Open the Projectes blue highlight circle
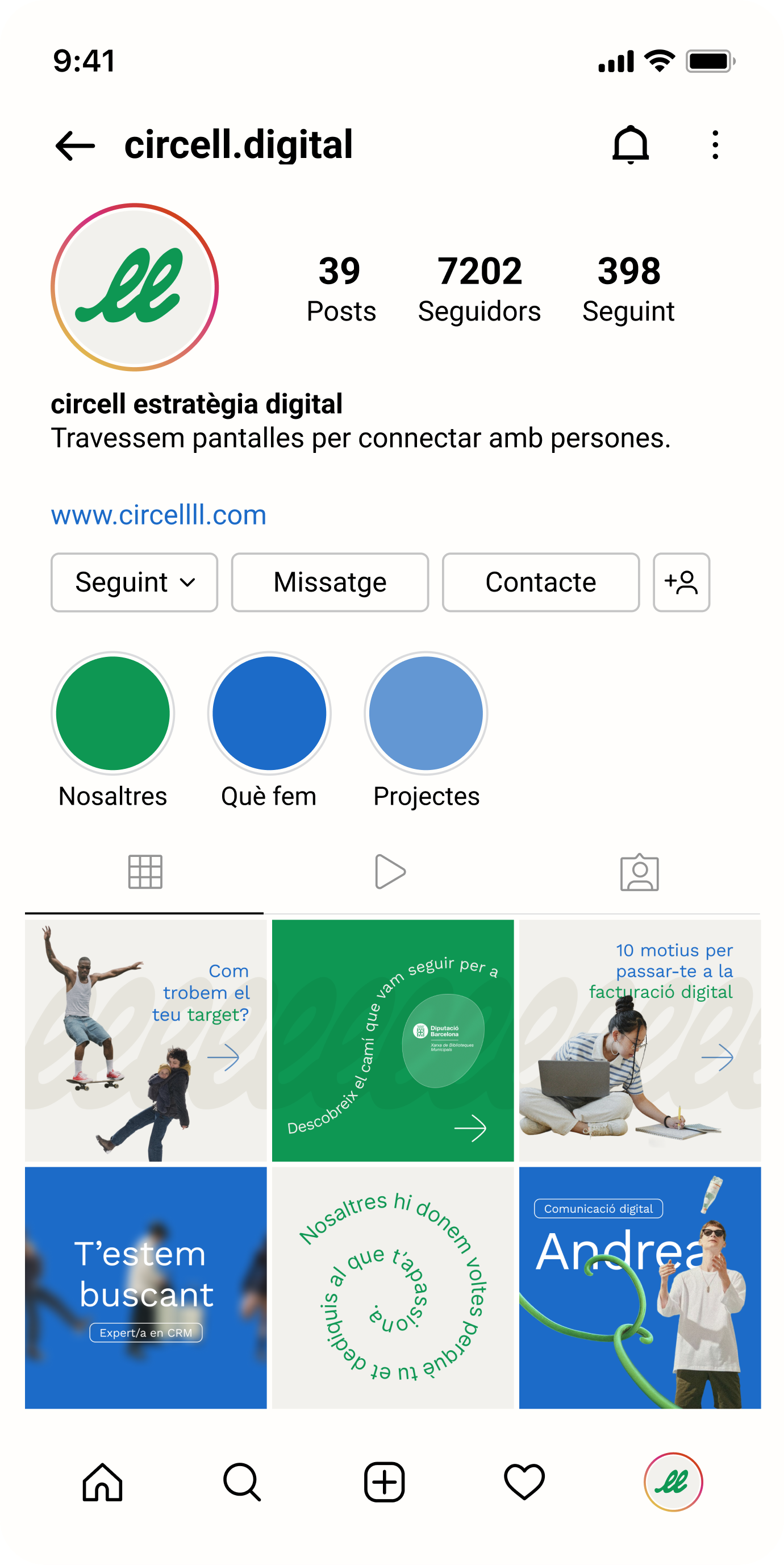Viewport: 784px width, 1565px height. coord(426,714)
